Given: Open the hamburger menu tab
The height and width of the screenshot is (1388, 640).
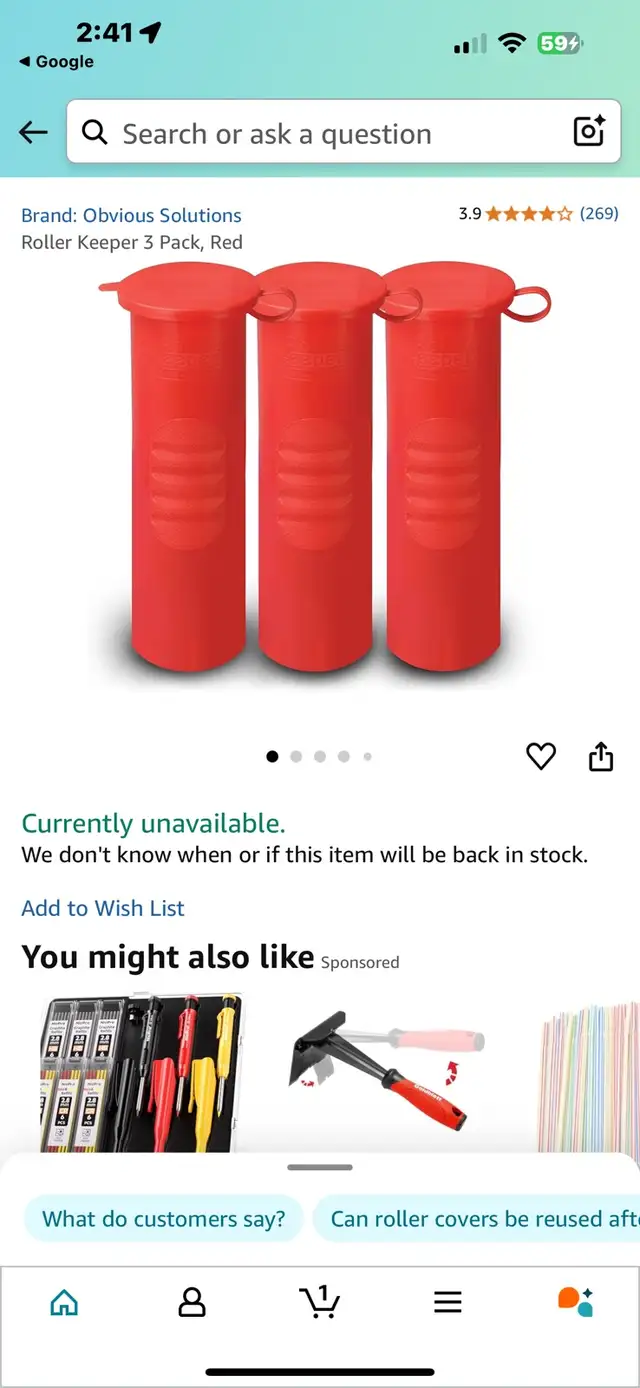Looking at the screenshot, I should click(447, 1301).
